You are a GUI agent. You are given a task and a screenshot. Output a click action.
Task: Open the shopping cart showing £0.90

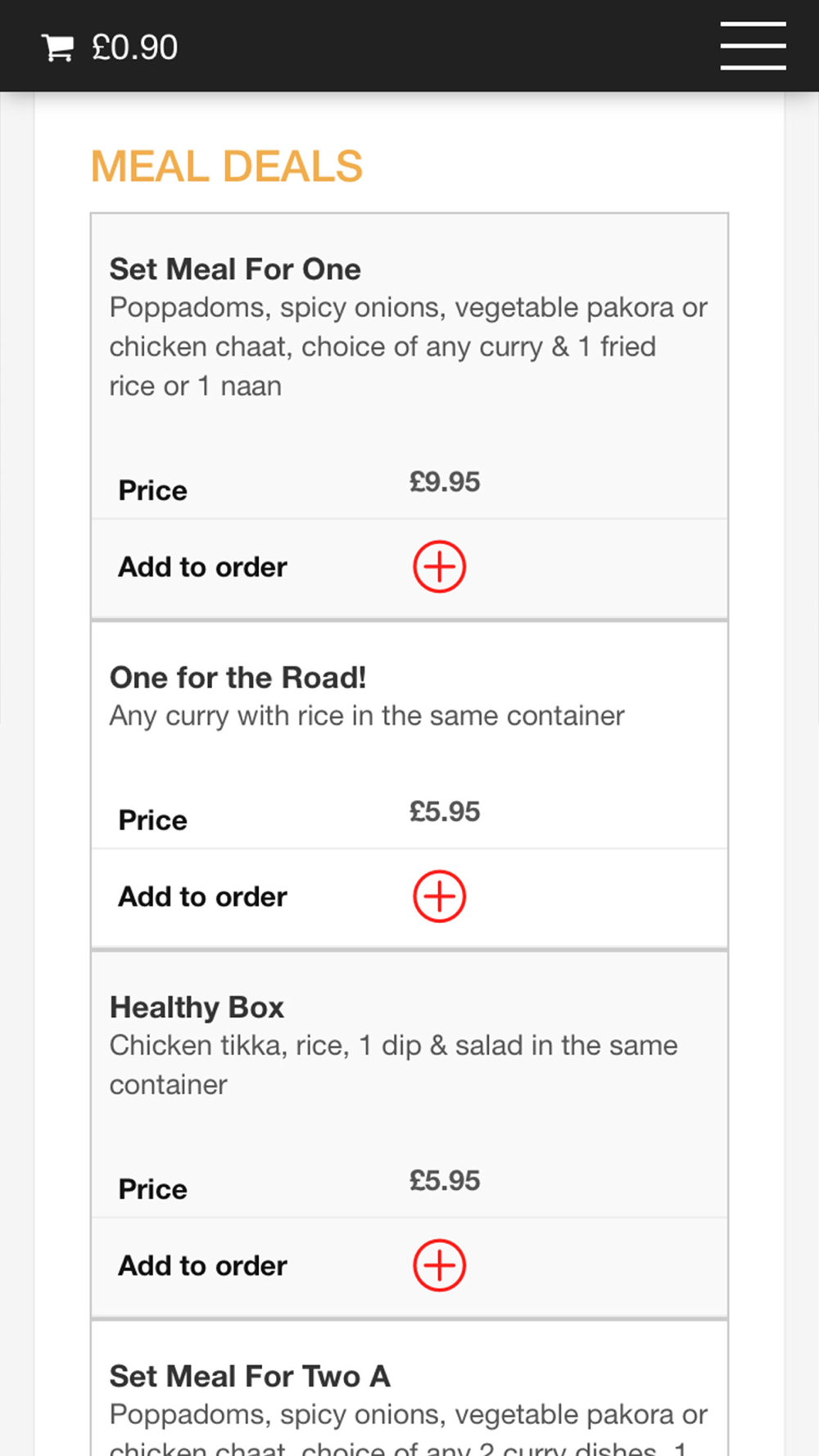[110, 47]
